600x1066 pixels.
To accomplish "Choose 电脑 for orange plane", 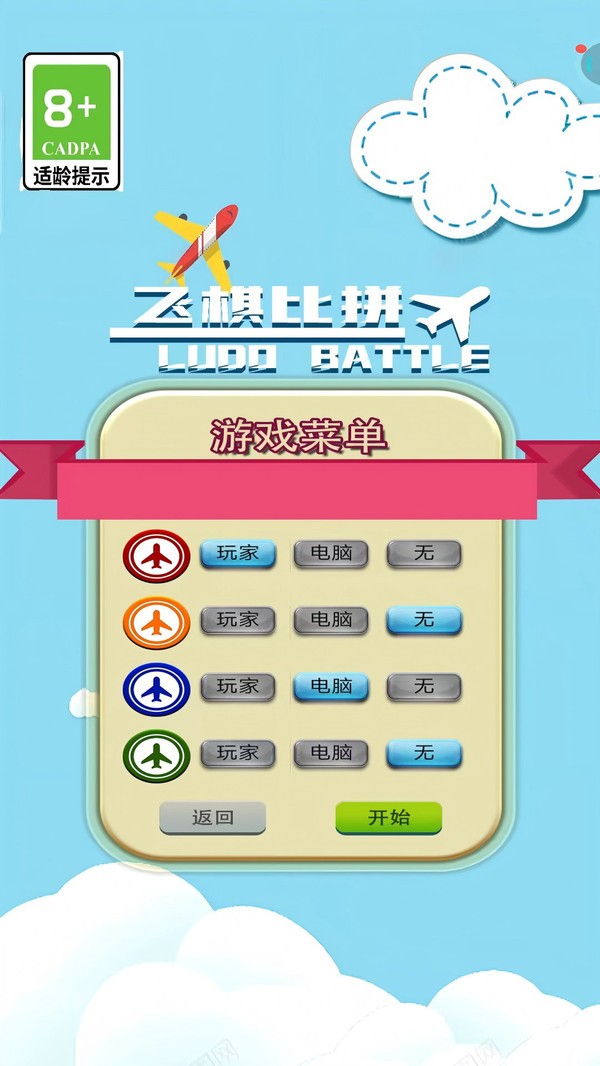I will (331, 621).
